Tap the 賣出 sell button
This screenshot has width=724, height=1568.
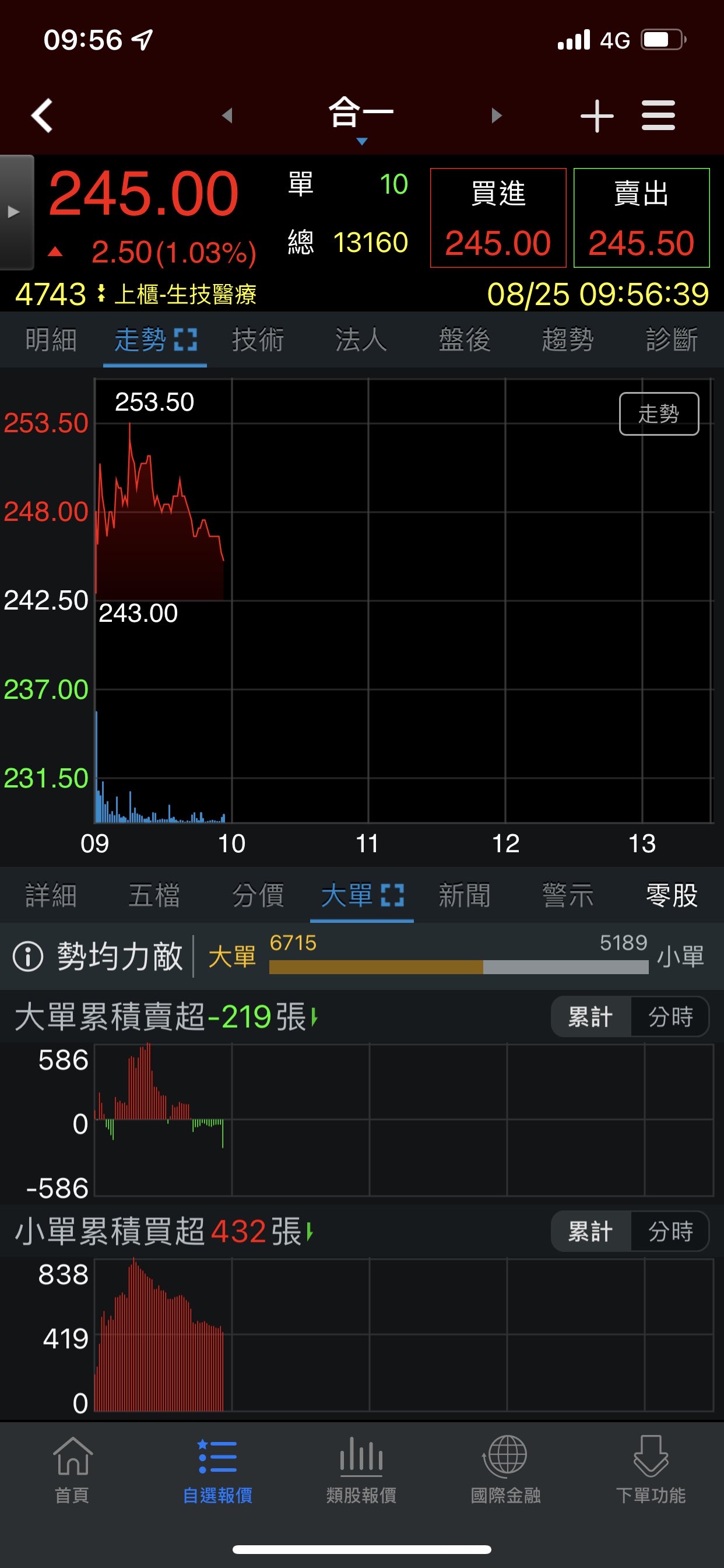(x=641, y=218)
